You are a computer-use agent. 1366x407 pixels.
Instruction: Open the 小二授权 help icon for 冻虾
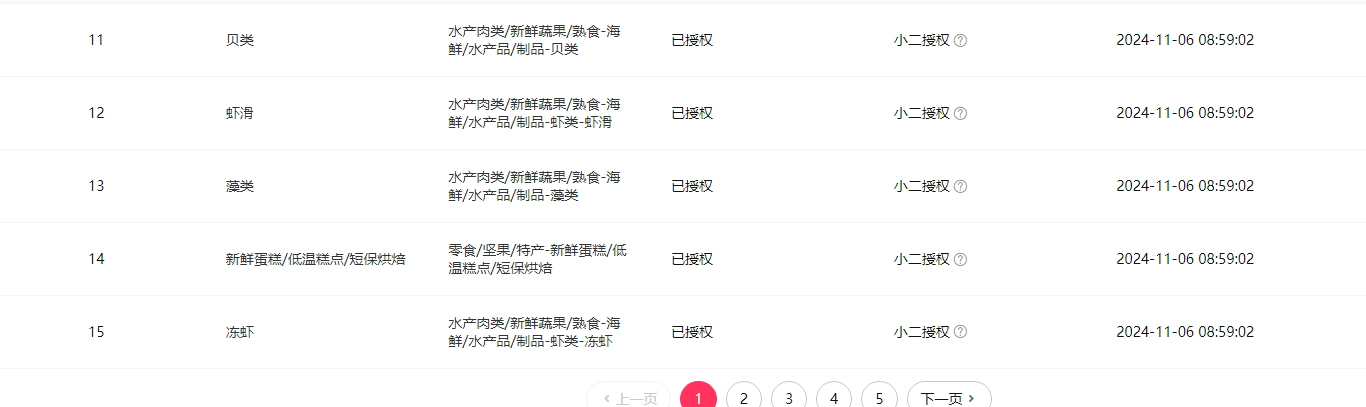(960, 333)
